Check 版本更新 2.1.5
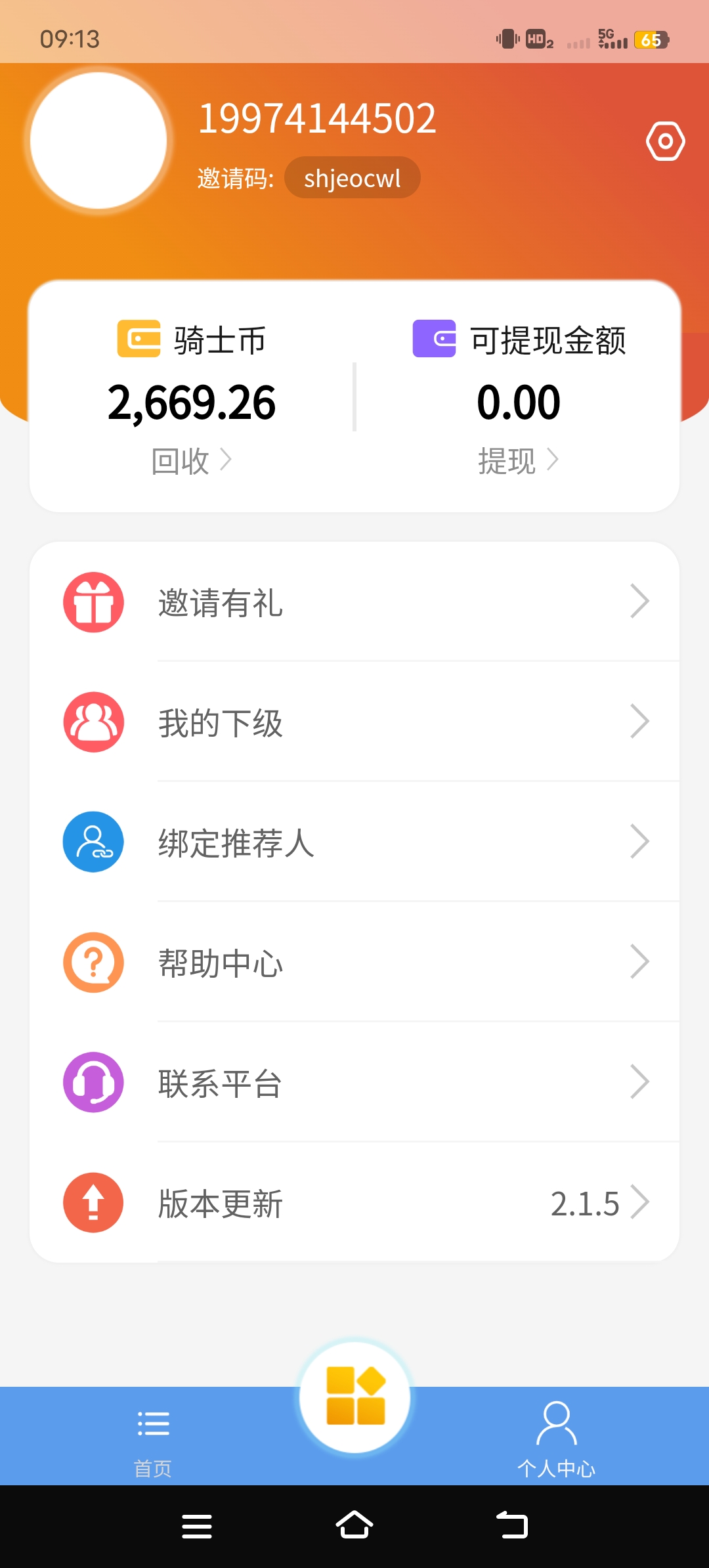The image size is (709, 1568). tap(354, 1203)
